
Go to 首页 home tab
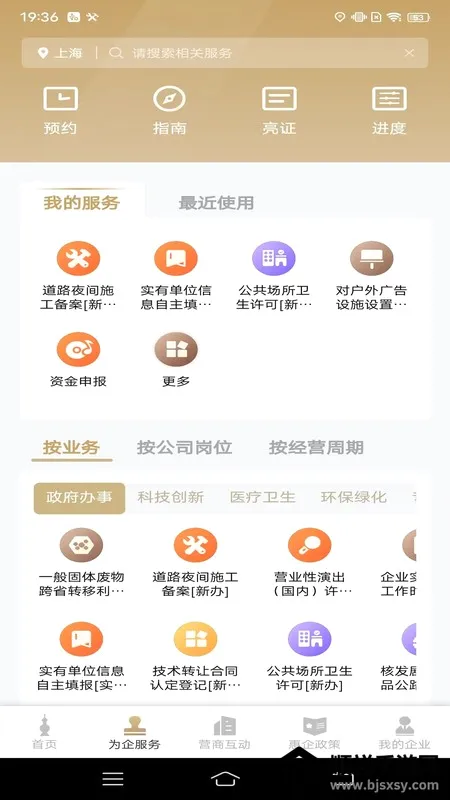pyautogui.click(x=45, y=732)
